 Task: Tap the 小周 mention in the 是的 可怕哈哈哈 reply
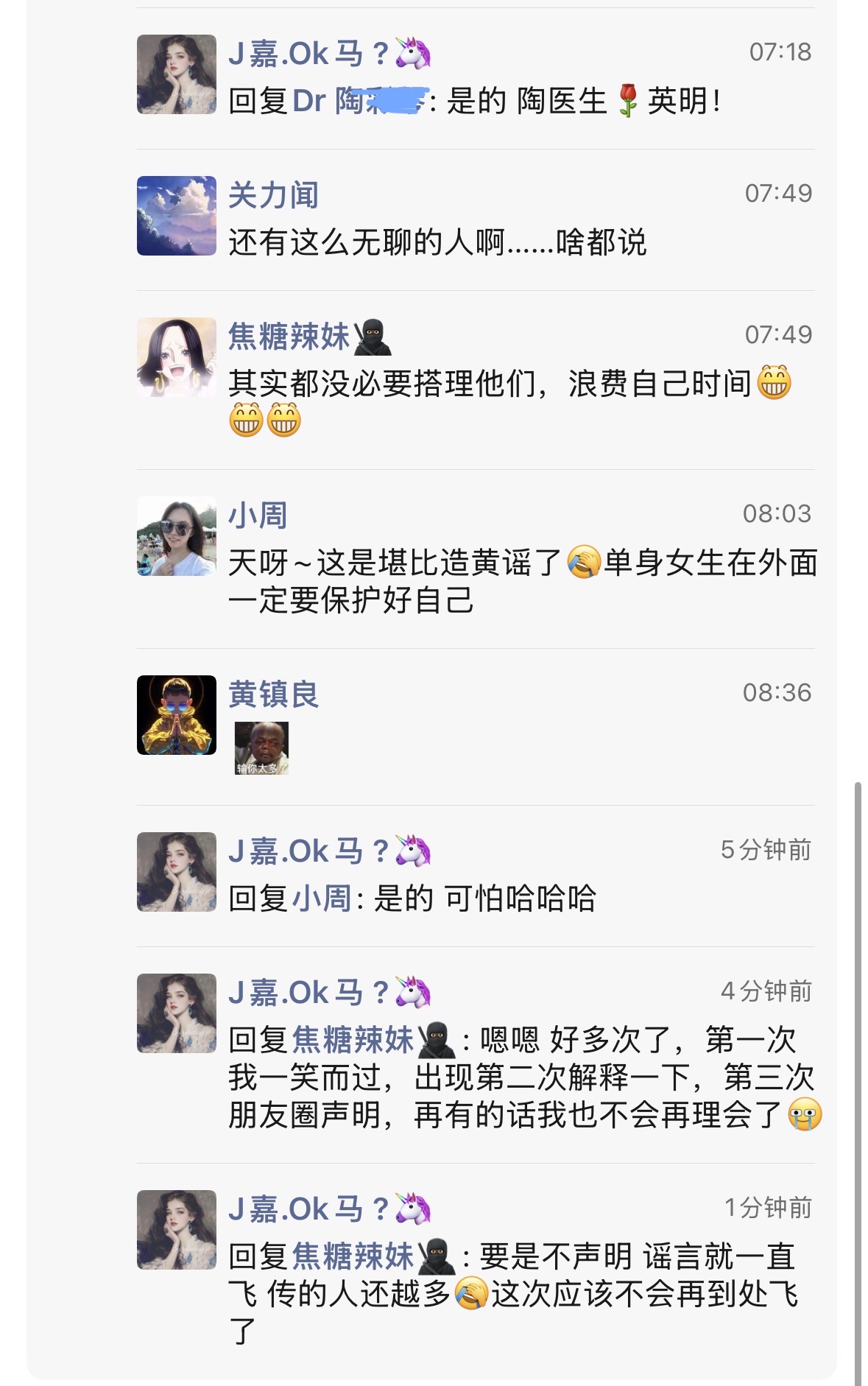click(322, 899)
